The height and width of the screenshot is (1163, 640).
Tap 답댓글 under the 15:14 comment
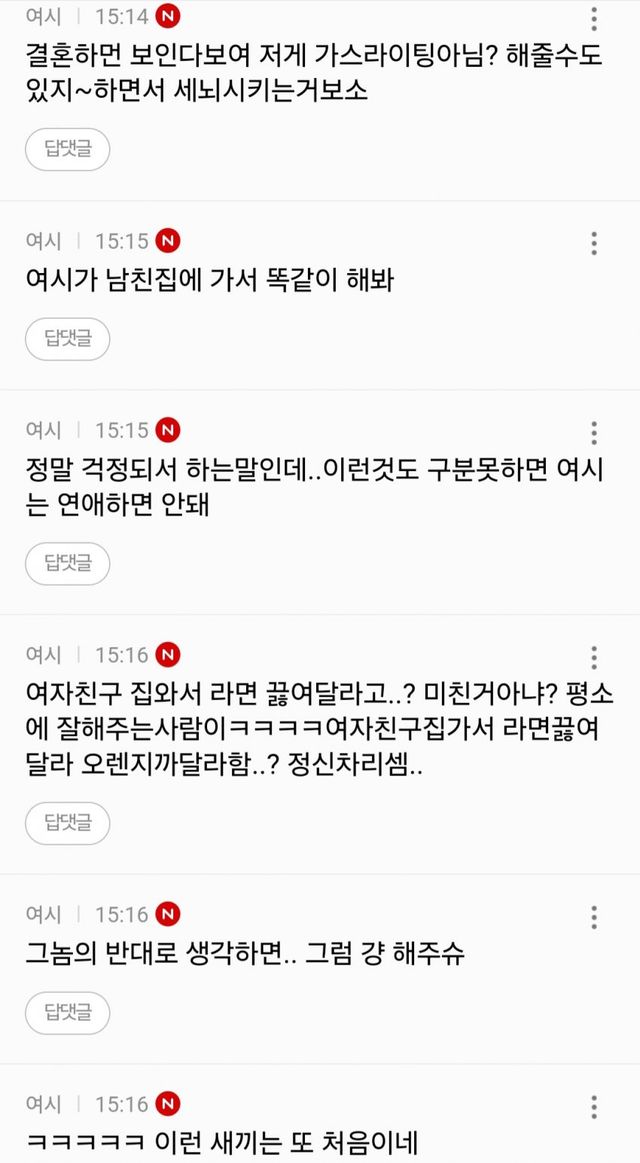pos(67,149)
